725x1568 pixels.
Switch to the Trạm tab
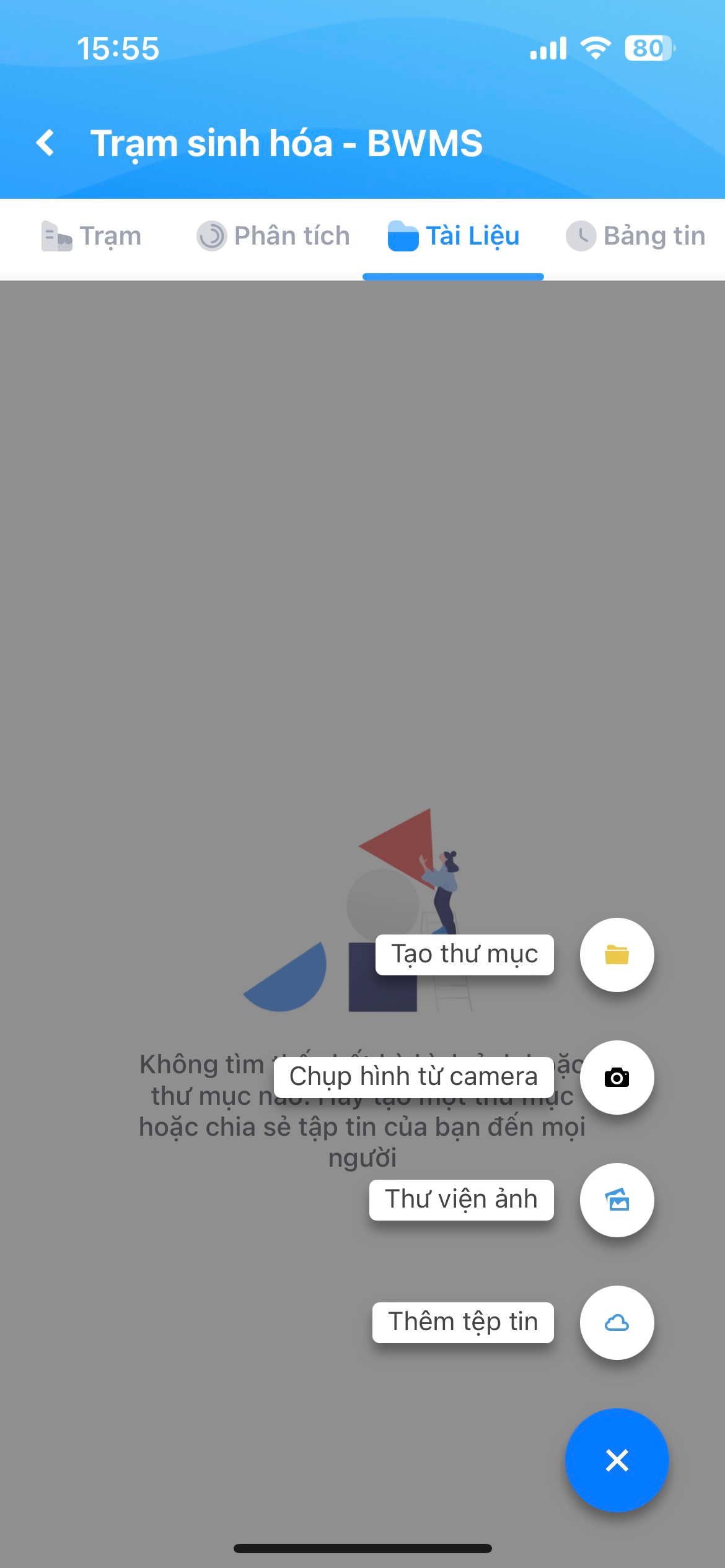click(x=92, y=236)
